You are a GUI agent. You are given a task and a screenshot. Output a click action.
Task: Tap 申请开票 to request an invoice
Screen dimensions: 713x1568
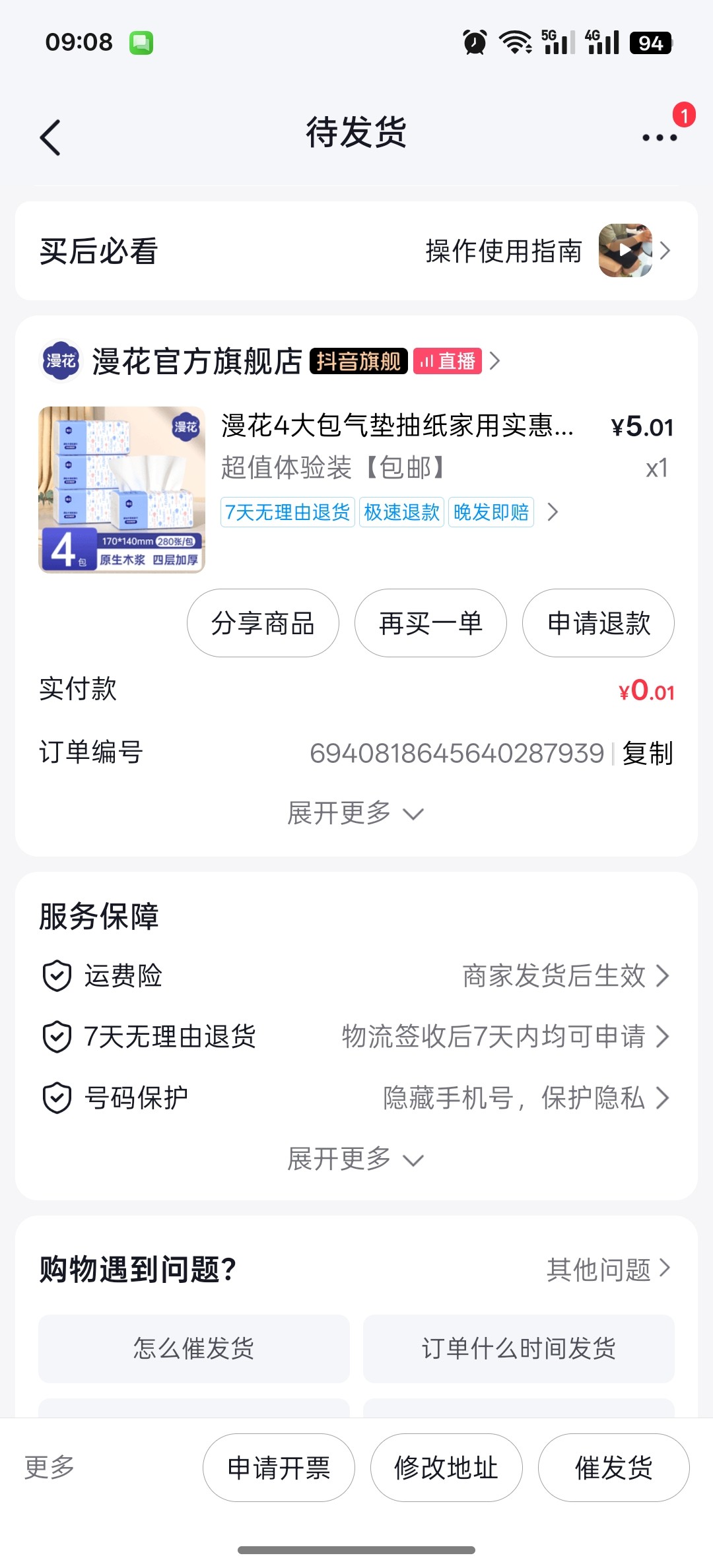279,1468
